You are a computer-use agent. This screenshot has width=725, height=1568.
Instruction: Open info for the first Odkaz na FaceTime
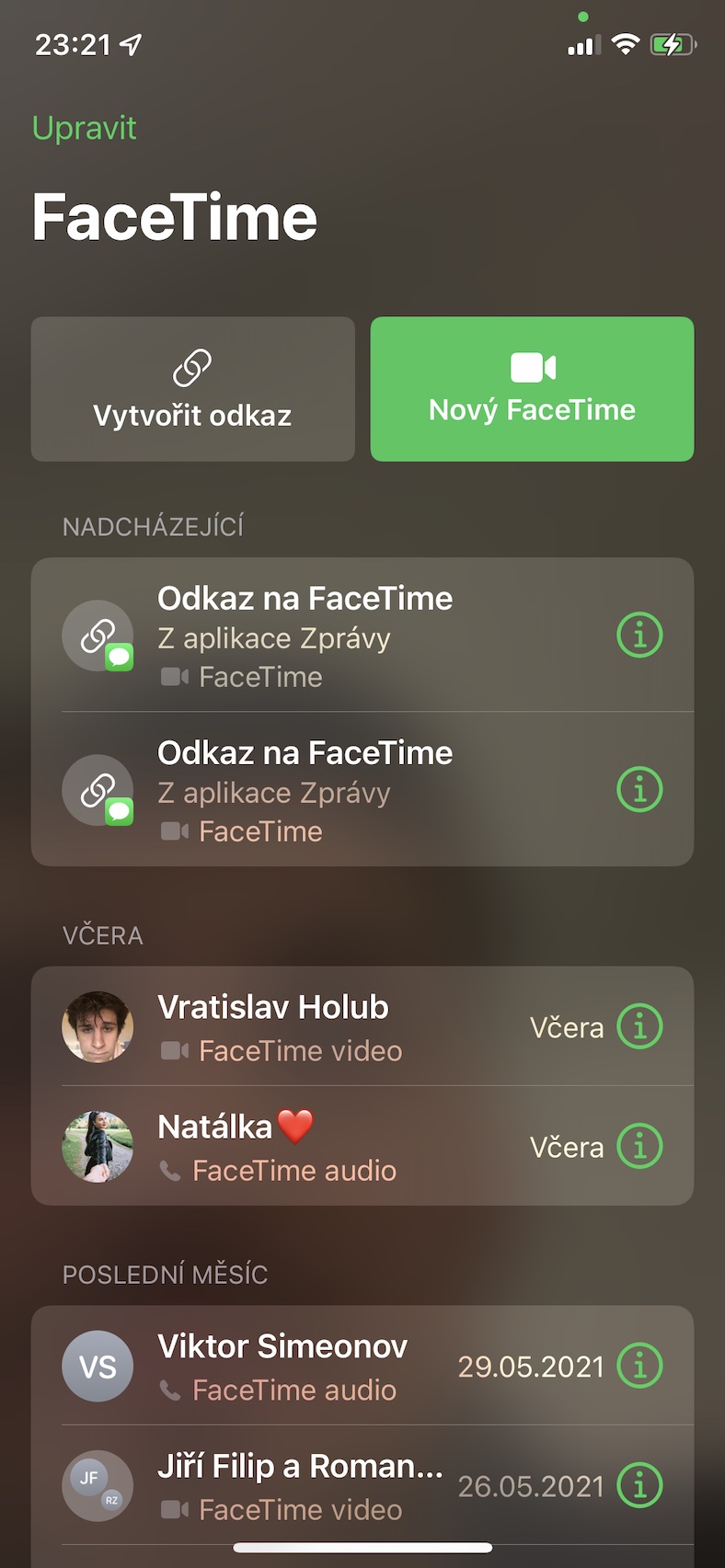coord(639,635)
